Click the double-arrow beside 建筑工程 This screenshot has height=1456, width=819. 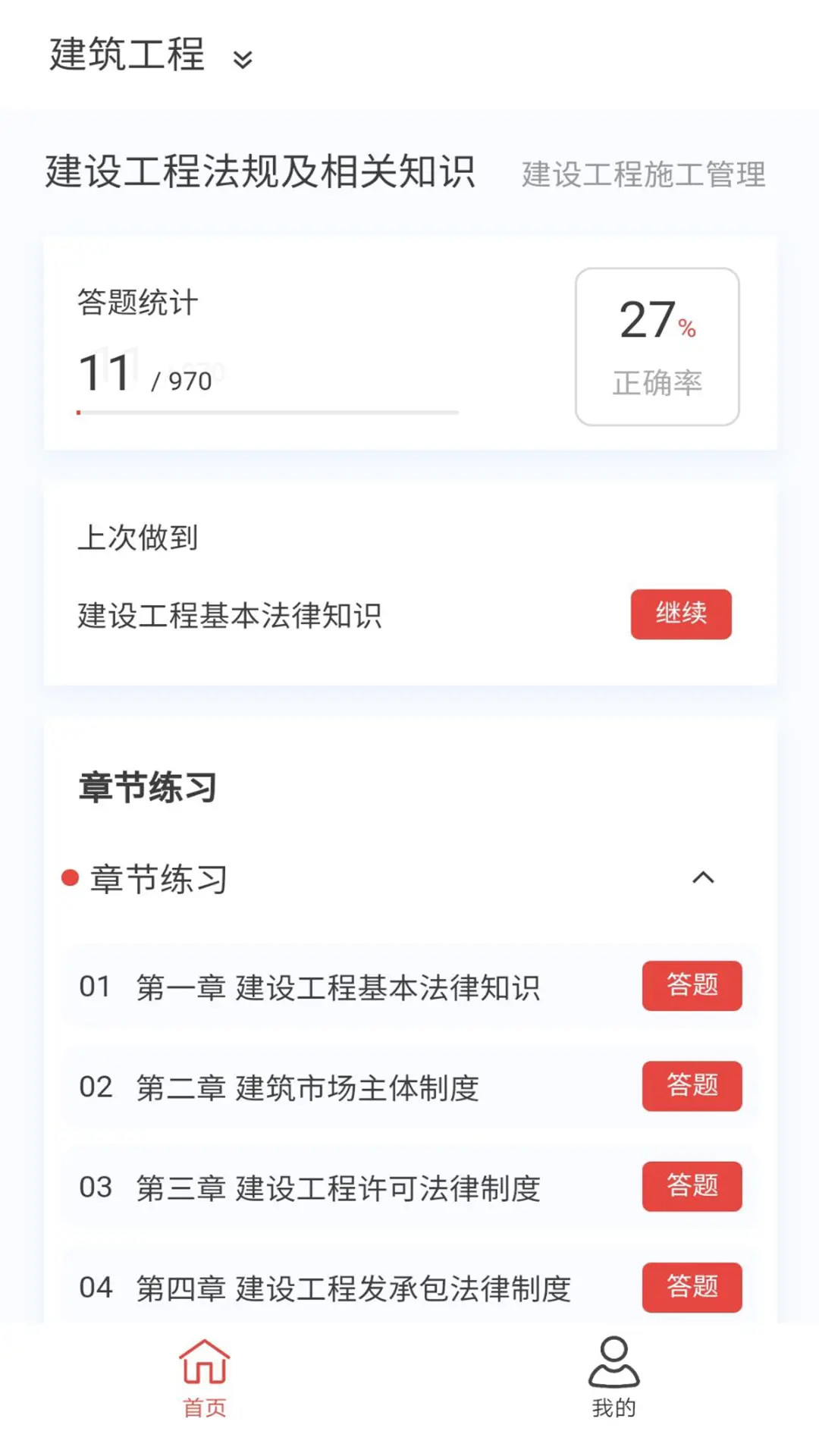coord(242,61)
